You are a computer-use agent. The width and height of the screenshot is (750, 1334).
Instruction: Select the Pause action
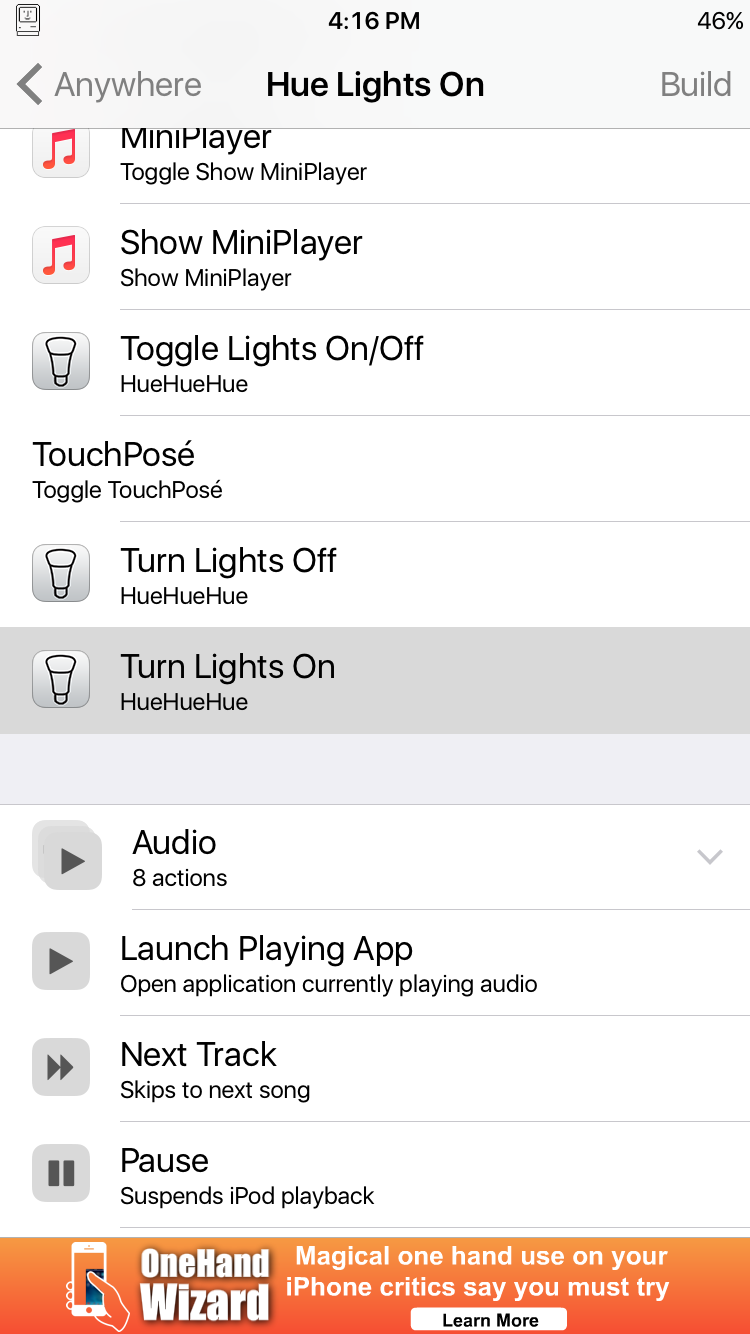[375, 1175]
